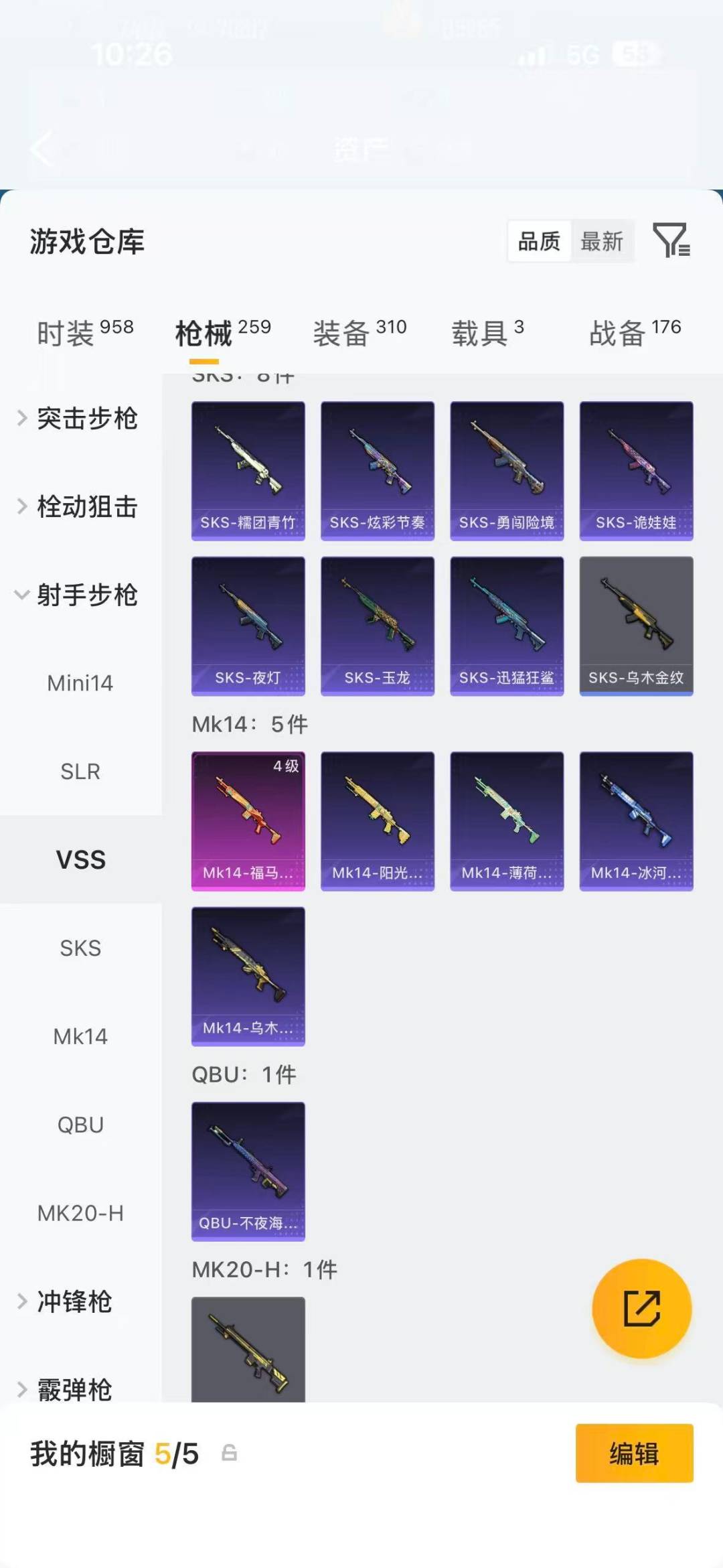Open the filter panel via funnel icon
This screenshot has height=1568, width=723.
673,242
